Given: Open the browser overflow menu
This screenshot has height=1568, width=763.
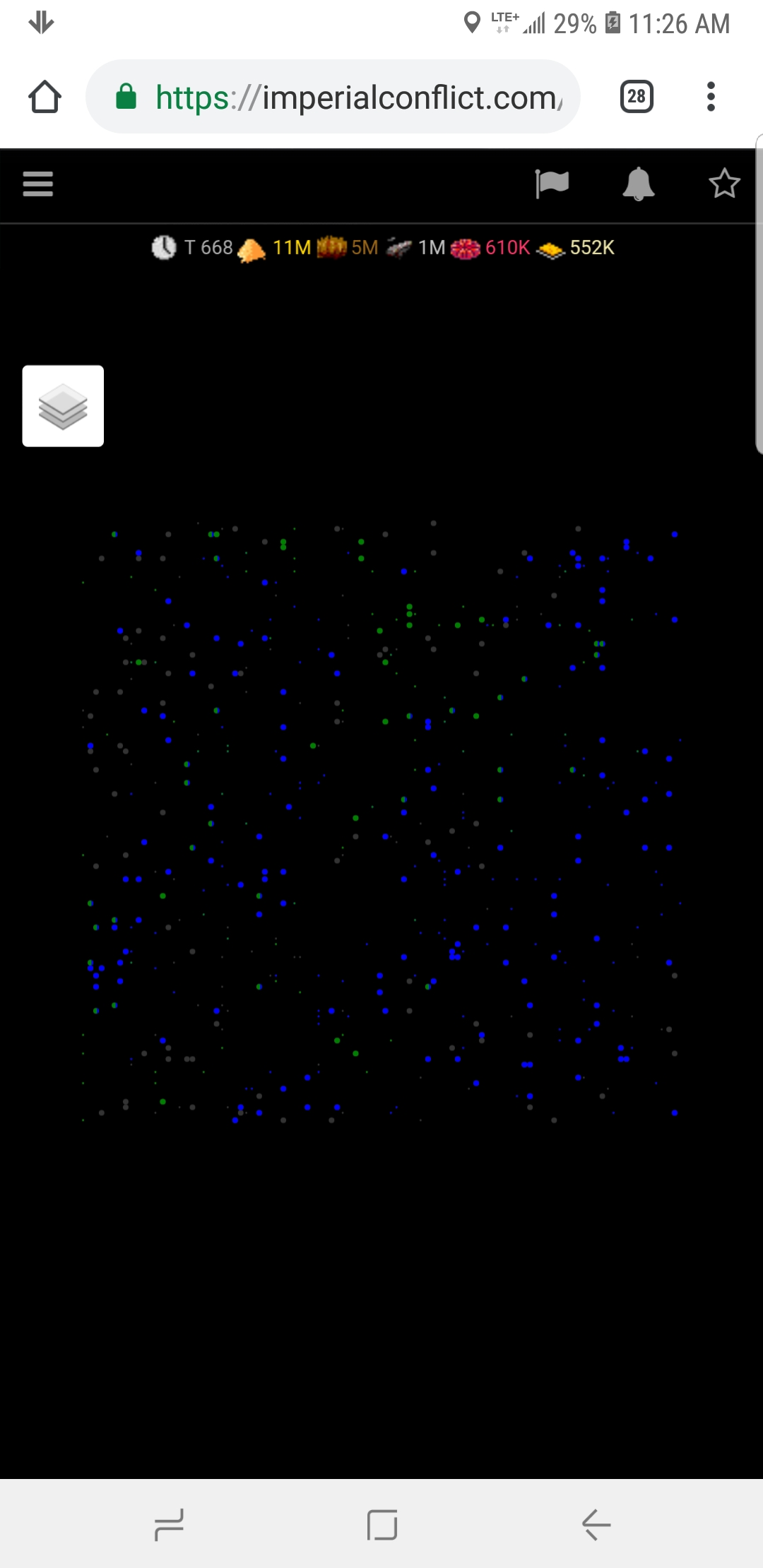Looking at the screenshot, I should point(711,97).
